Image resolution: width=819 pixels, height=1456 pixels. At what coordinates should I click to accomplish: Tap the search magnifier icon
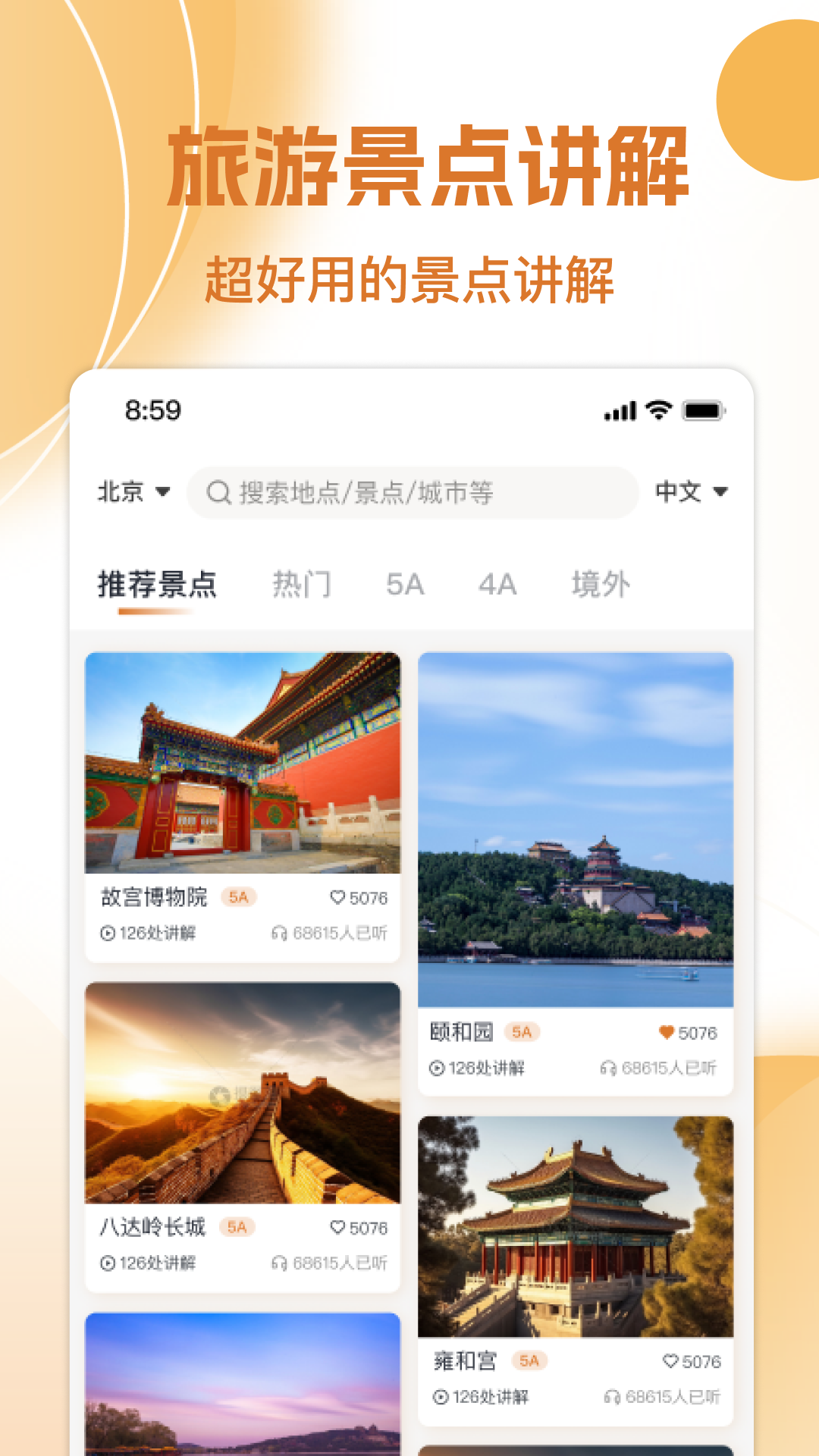pos(218,491)
